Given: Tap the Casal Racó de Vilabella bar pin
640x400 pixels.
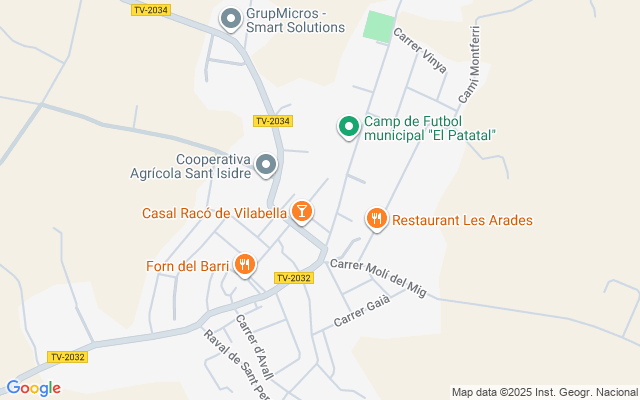Looking at the screenshot, I should tap(301, 211).
